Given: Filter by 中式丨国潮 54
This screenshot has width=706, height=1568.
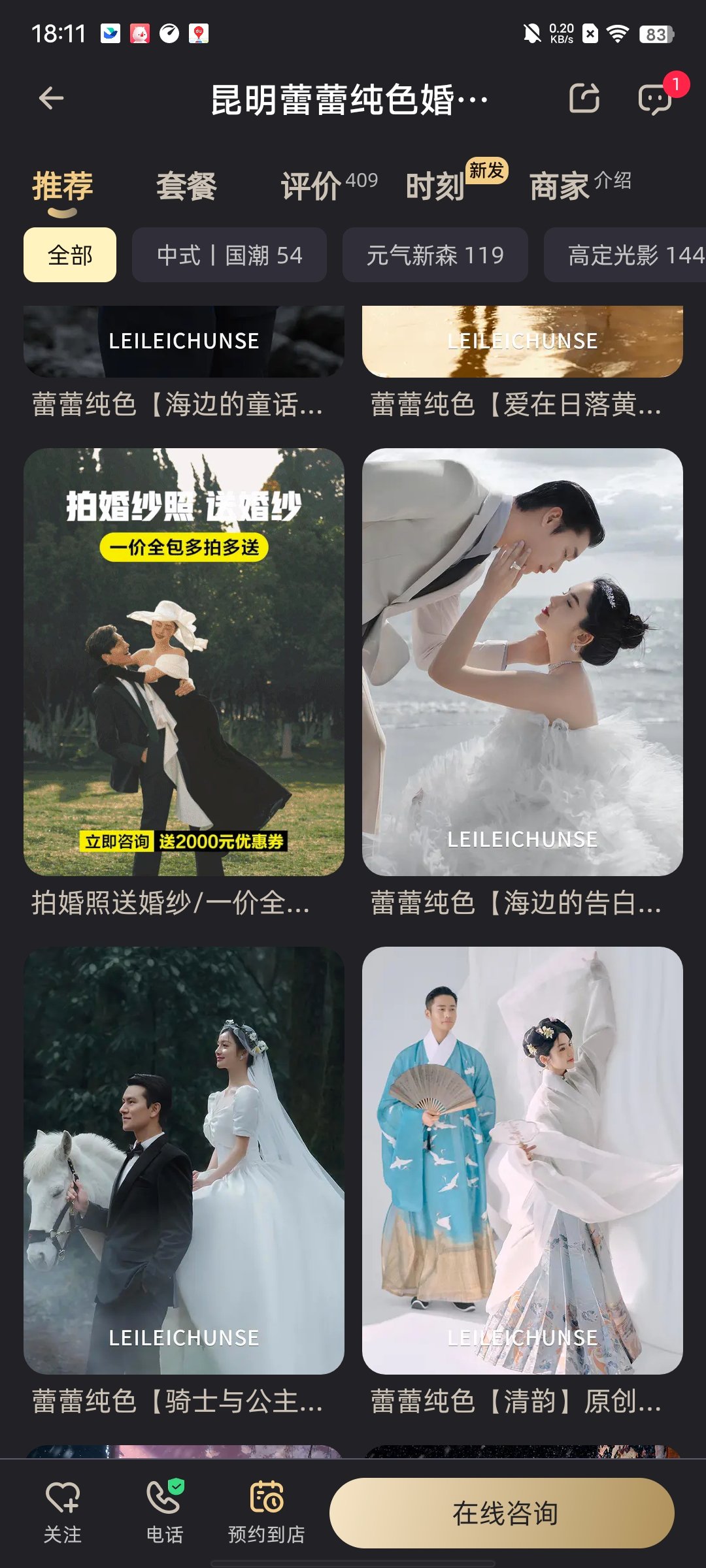Looking at the screenshot, I should [x=229, y=255].
